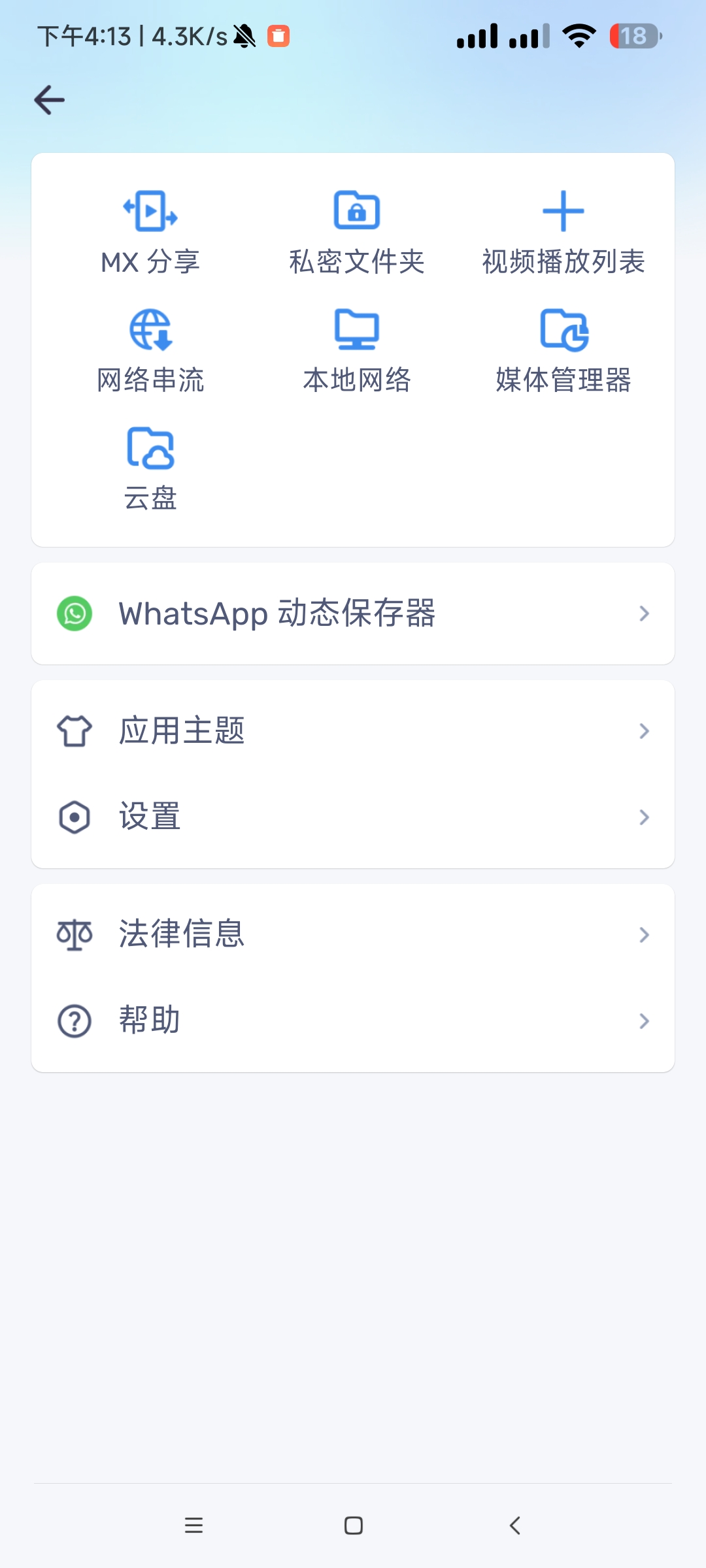706x1568 pixels.
Task: Open 帮助
Action: point(353,1021)
